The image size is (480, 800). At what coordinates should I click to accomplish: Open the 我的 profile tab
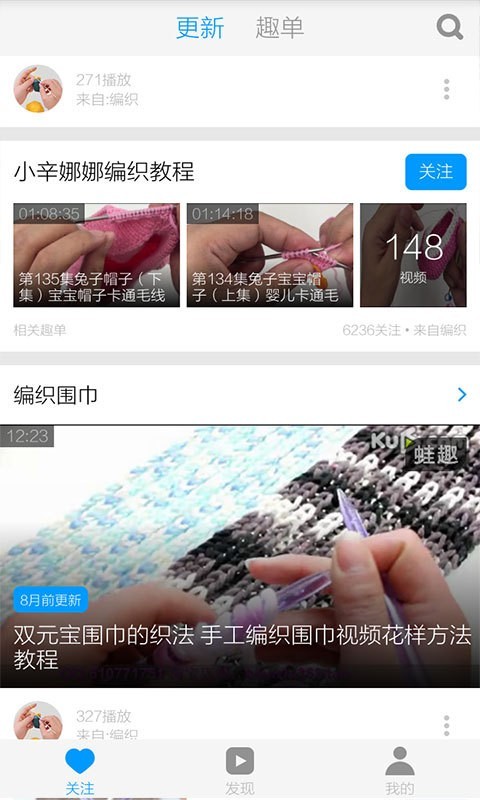[x=400, y=770]
